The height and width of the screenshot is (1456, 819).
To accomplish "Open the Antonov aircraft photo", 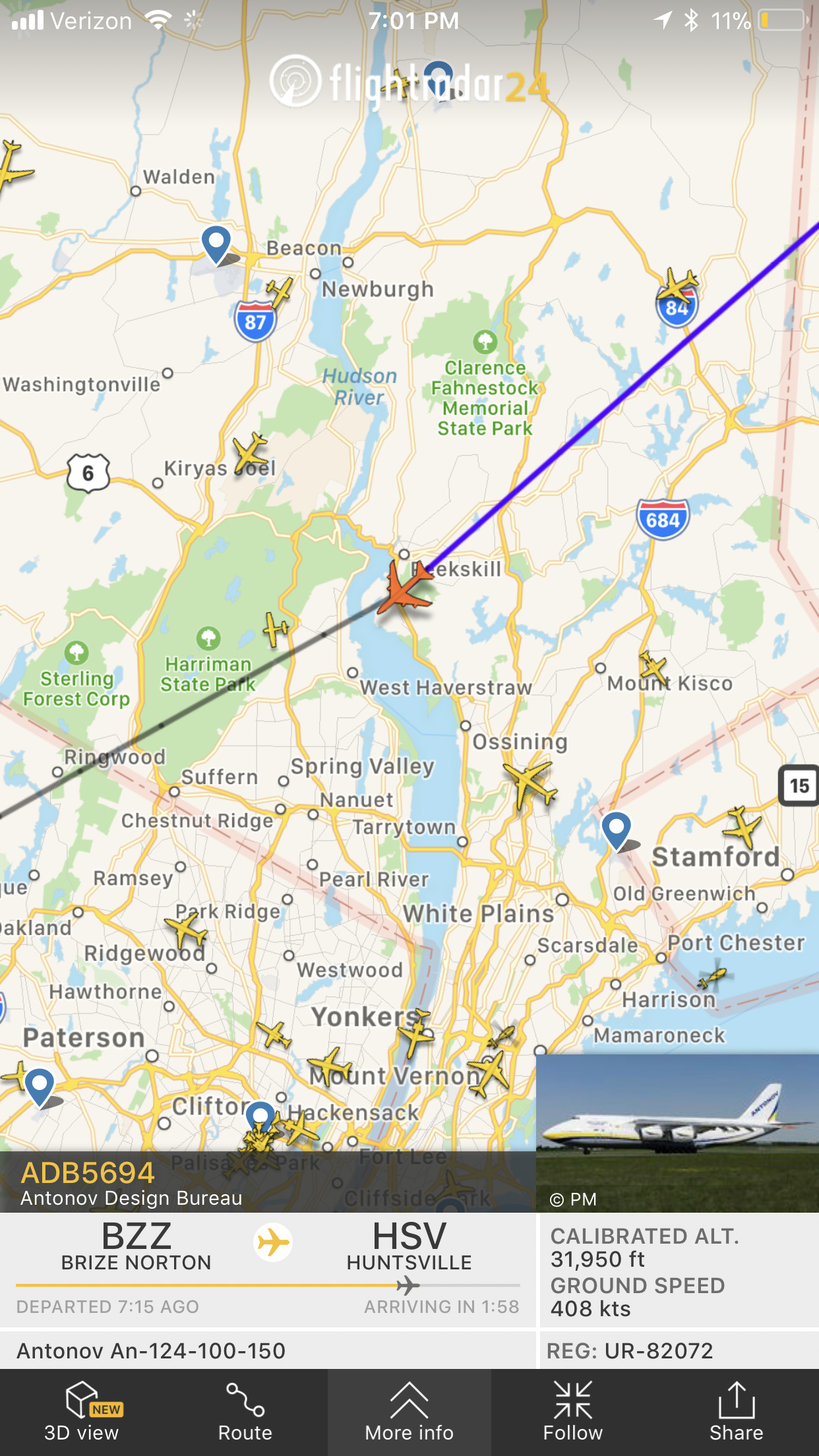I will pos(677,1132).
